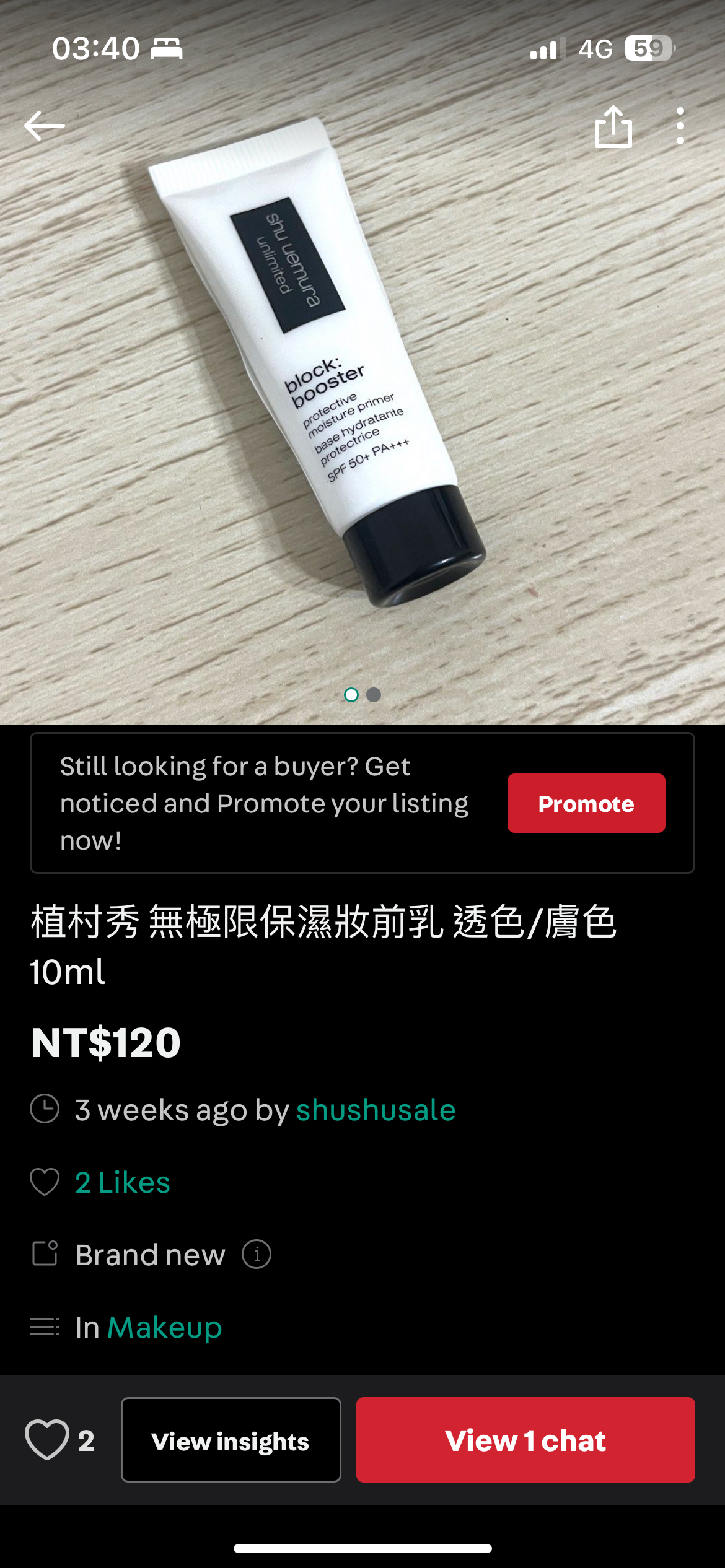
Task: Show info about Brand new condition
Action: pyautogui.click(x=257, y=1255)
